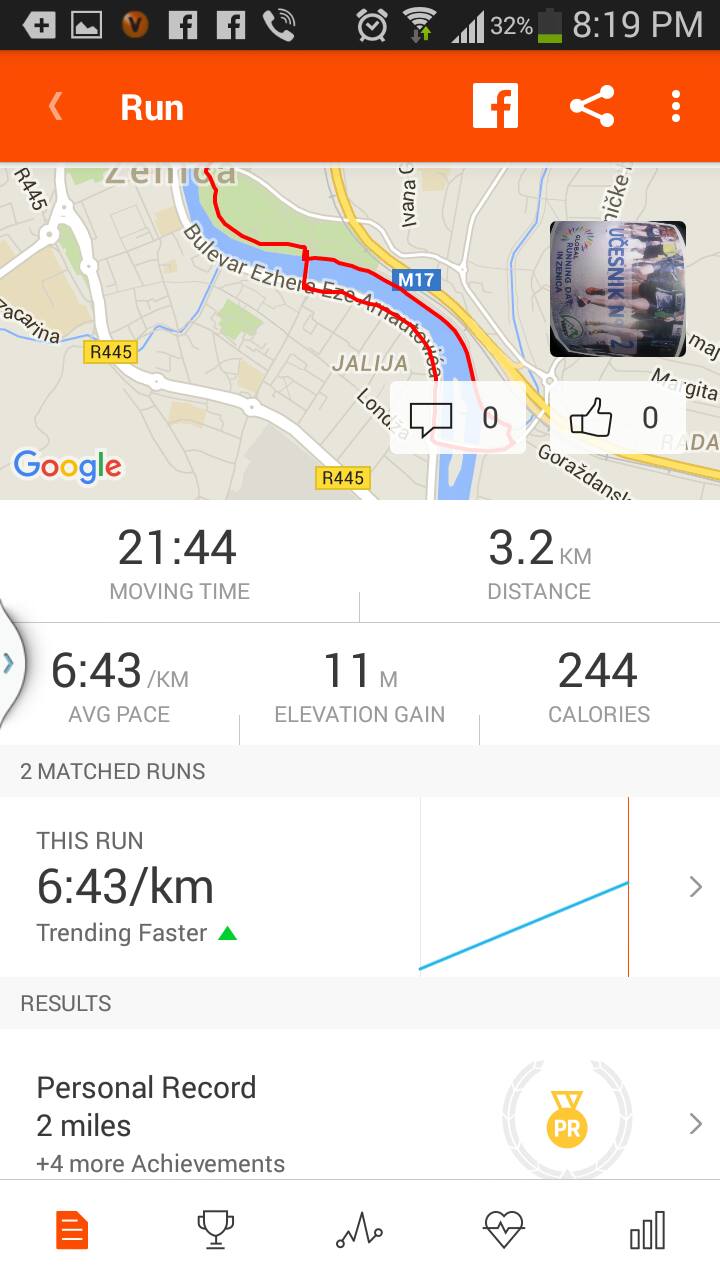The height and width of the screenshot is (1280, 720).
Task: Open the overflow menu
Action: click(677, 107)
